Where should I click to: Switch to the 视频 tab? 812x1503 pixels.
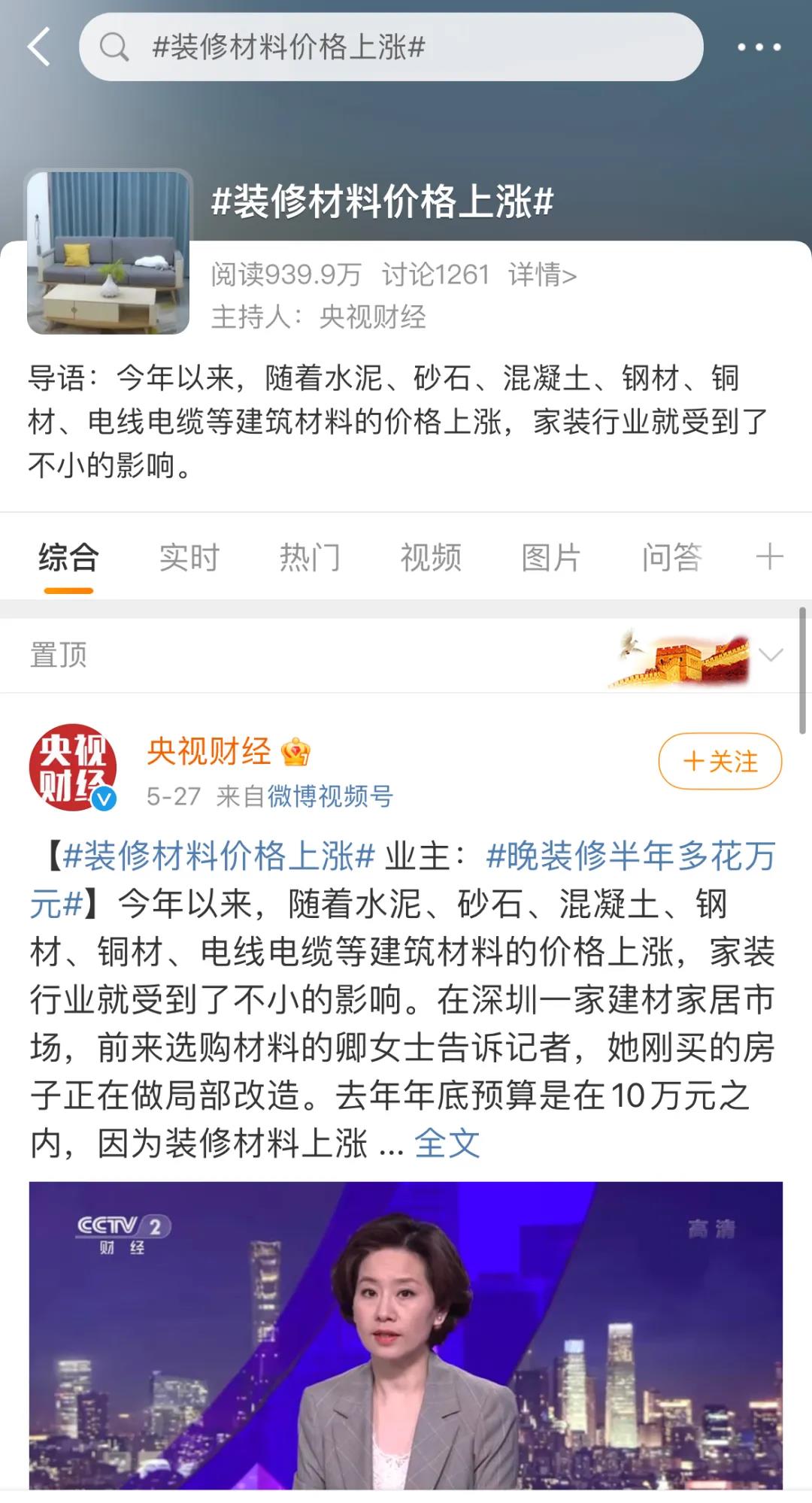430,558
